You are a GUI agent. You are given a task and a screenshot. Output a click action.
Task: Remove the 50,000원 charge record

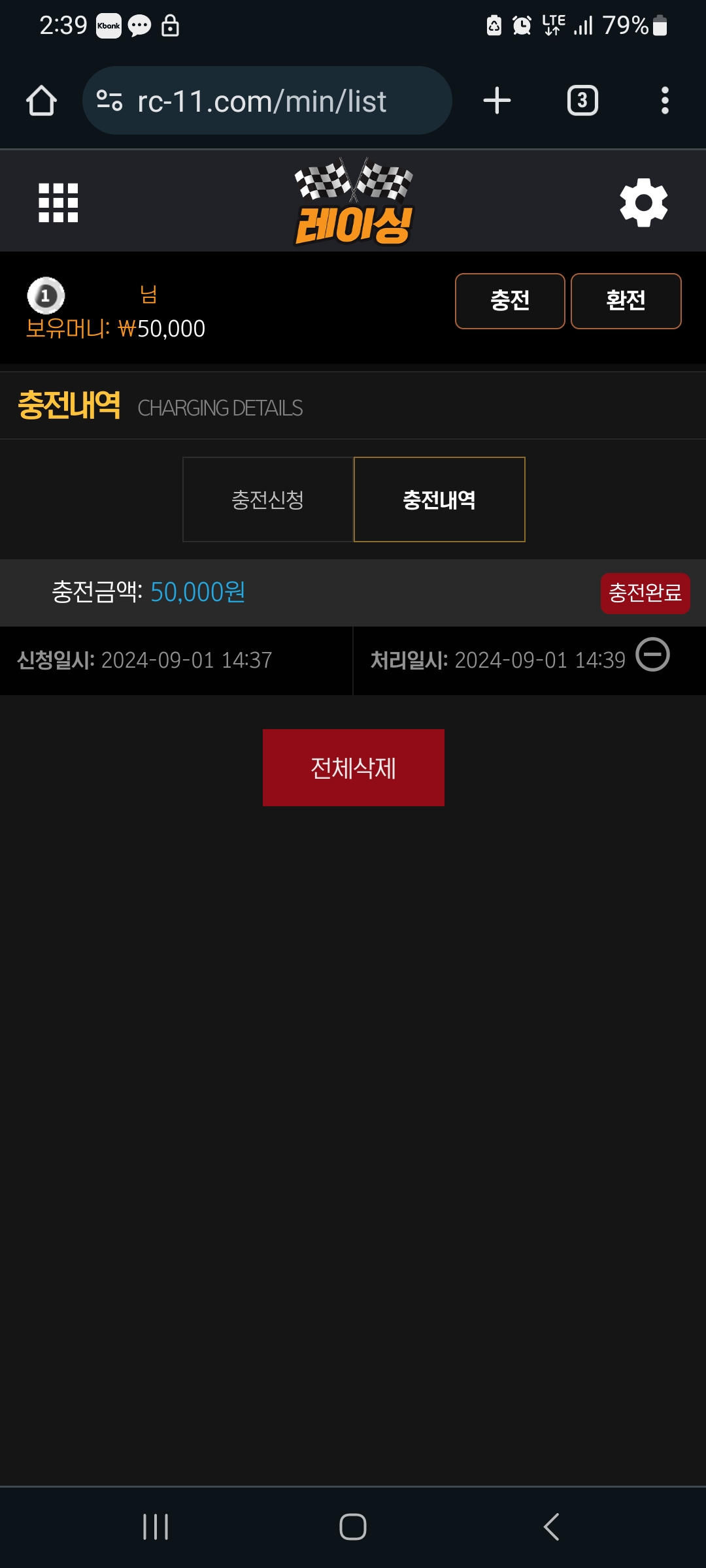click(652, 655)
